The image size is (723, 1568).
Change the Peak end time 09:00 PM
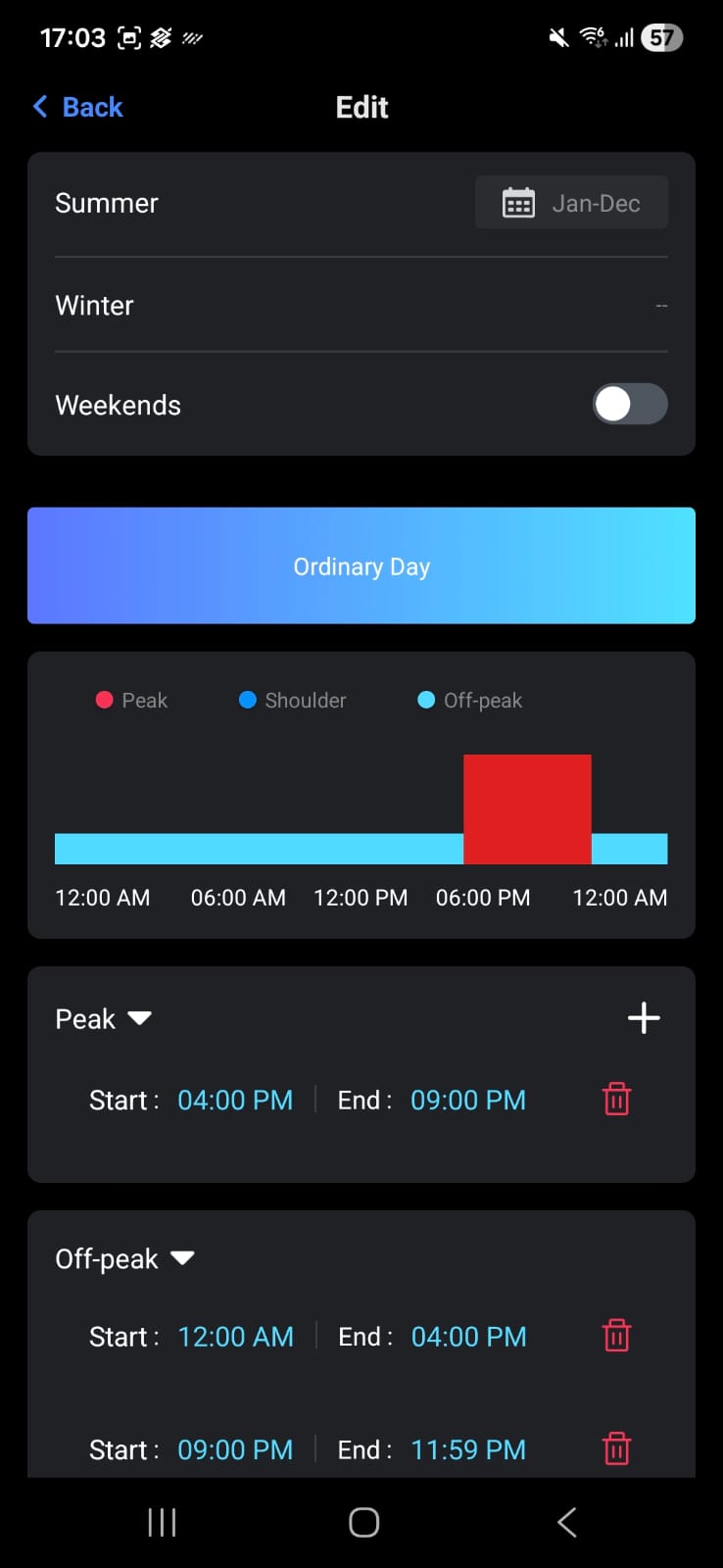click(x=468, y=1101)
